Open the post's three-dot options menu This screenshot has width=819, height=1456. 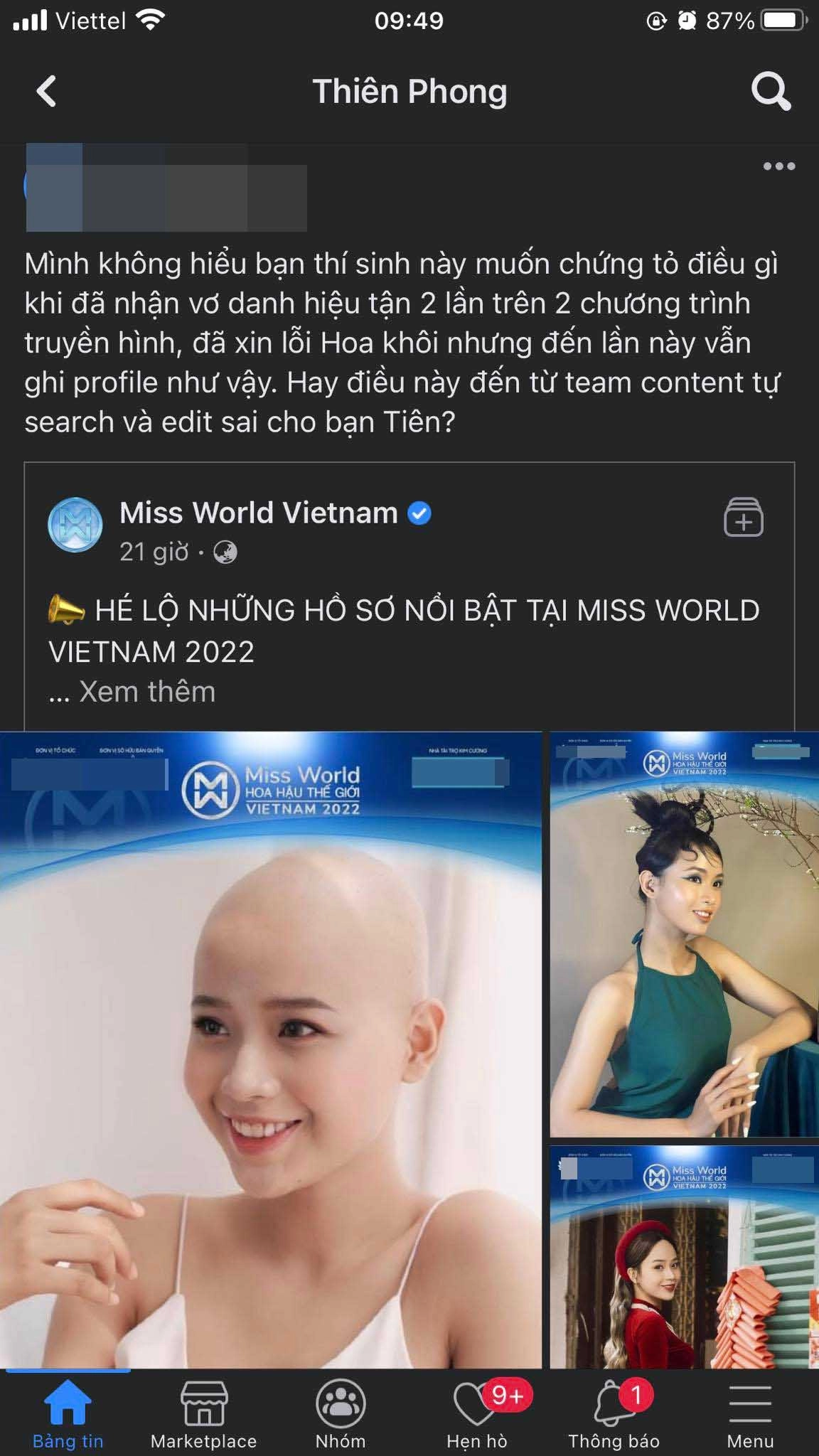pos(778,166)
